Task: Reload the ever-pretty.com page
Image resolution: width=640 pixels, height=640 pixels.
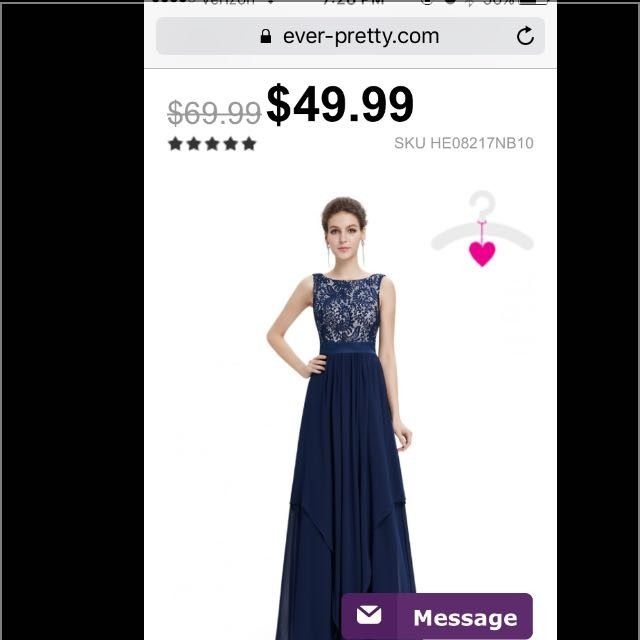Action: click(x=525, y=37)
